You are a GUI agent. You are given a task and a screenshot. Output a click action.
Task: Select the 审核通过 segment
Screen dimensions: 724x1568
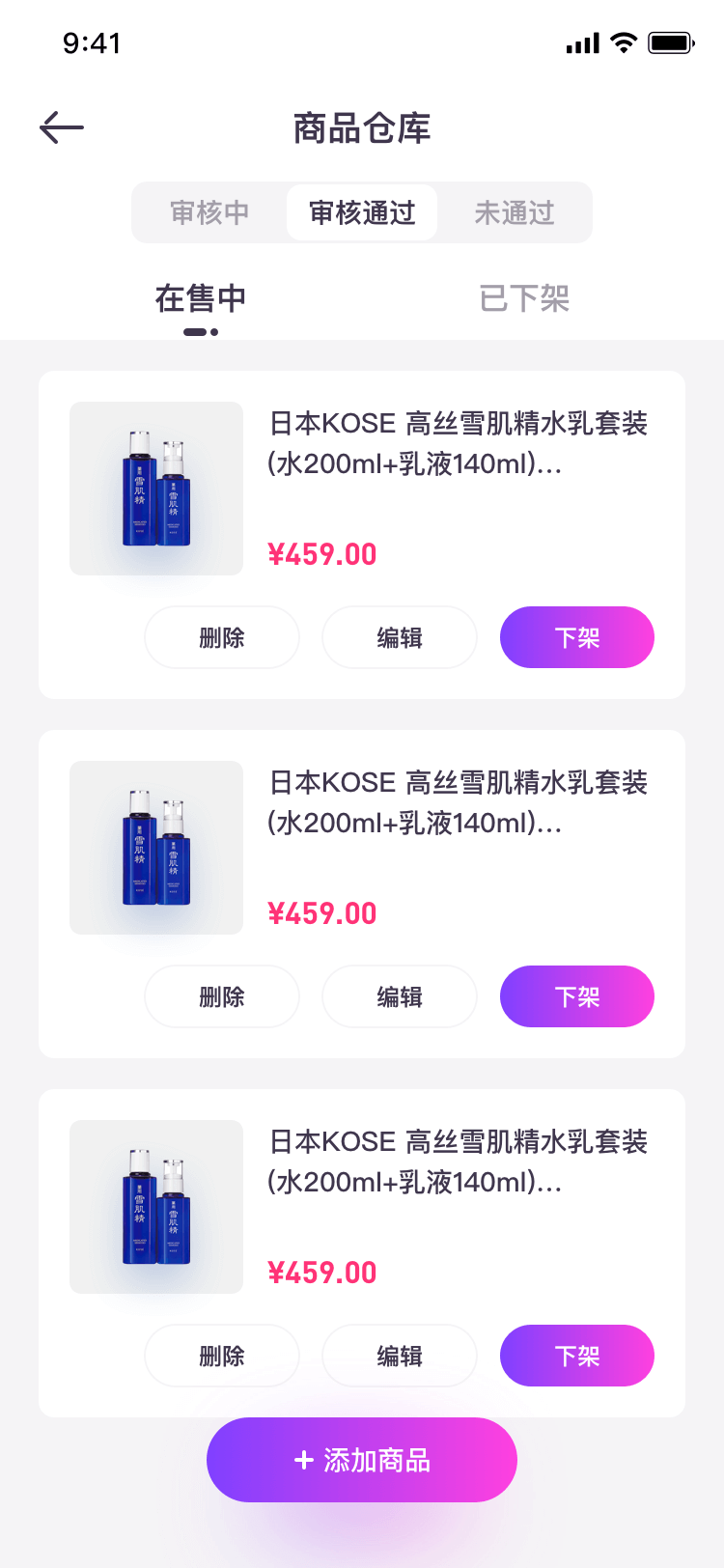click(x=362, y=212)
